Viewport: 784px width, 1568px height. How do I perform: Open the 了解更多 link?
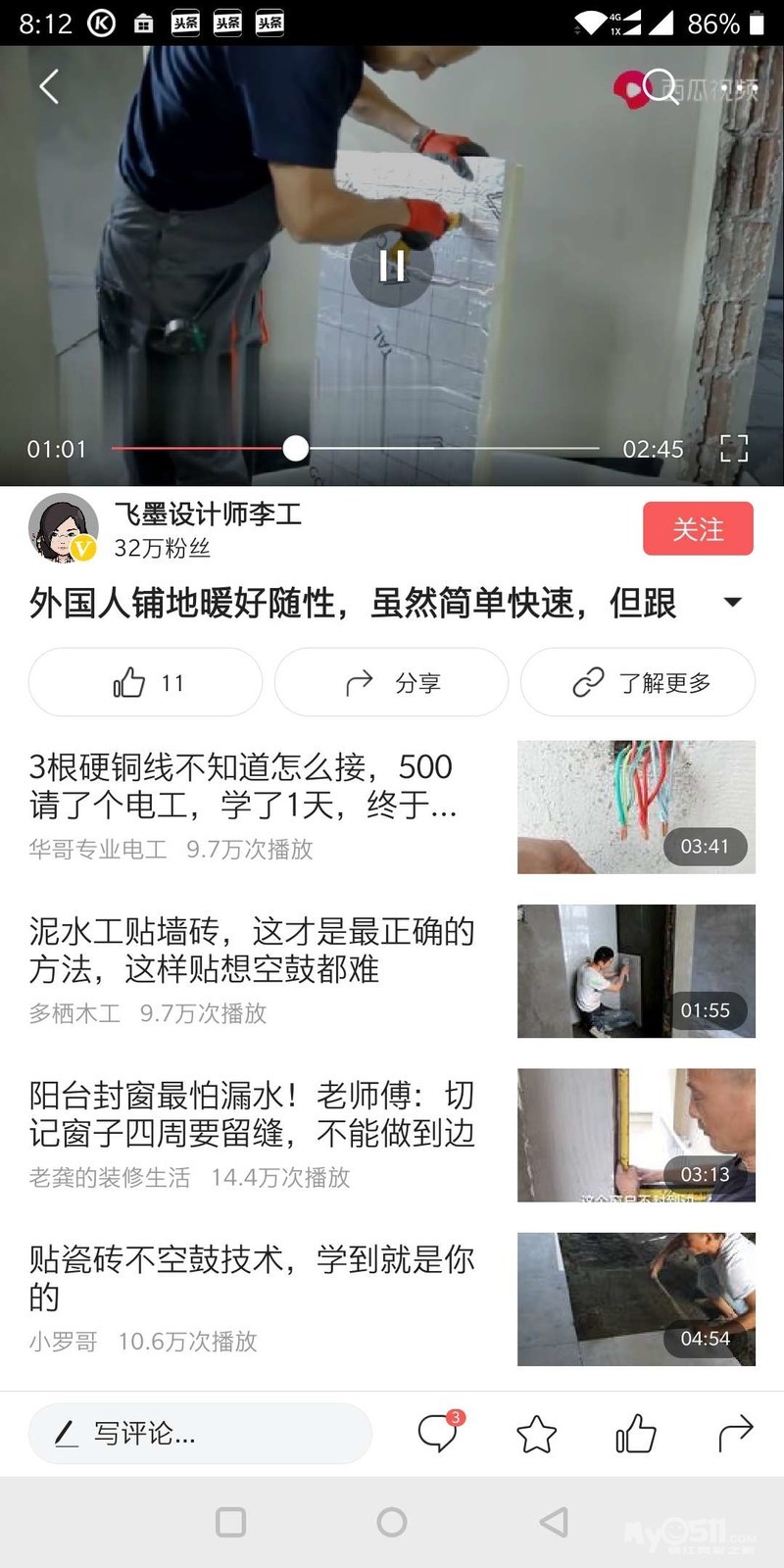pos(638,683)
